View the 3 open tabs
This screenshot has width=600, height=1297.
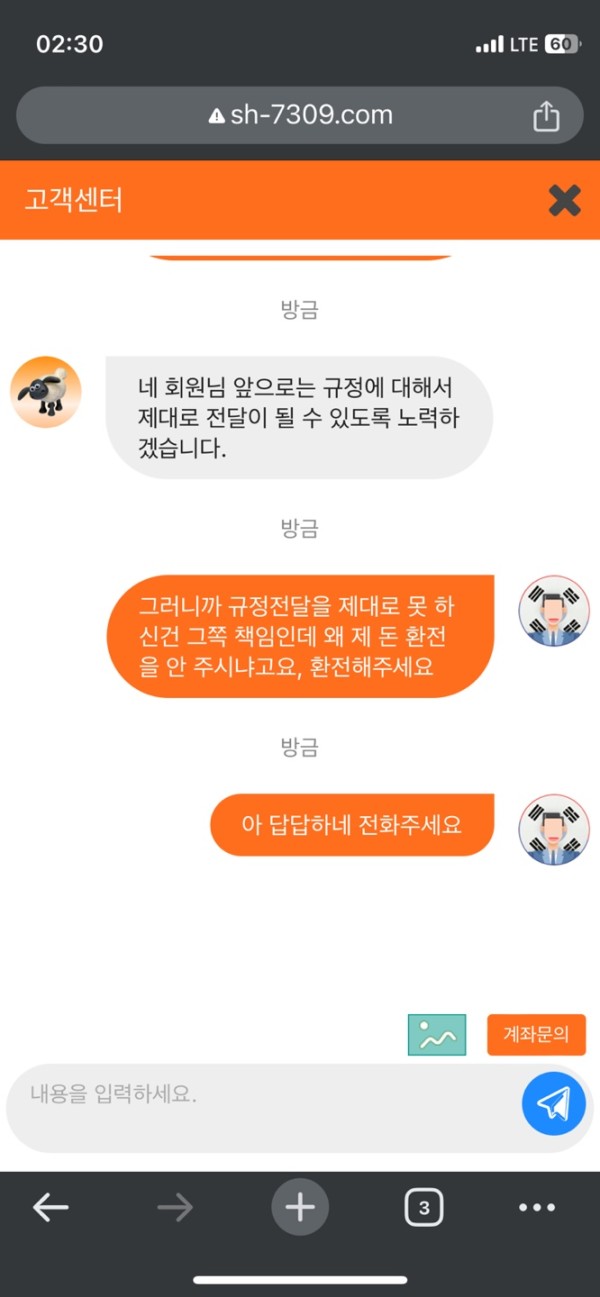pyautogui.click(x=424, y=1208)
